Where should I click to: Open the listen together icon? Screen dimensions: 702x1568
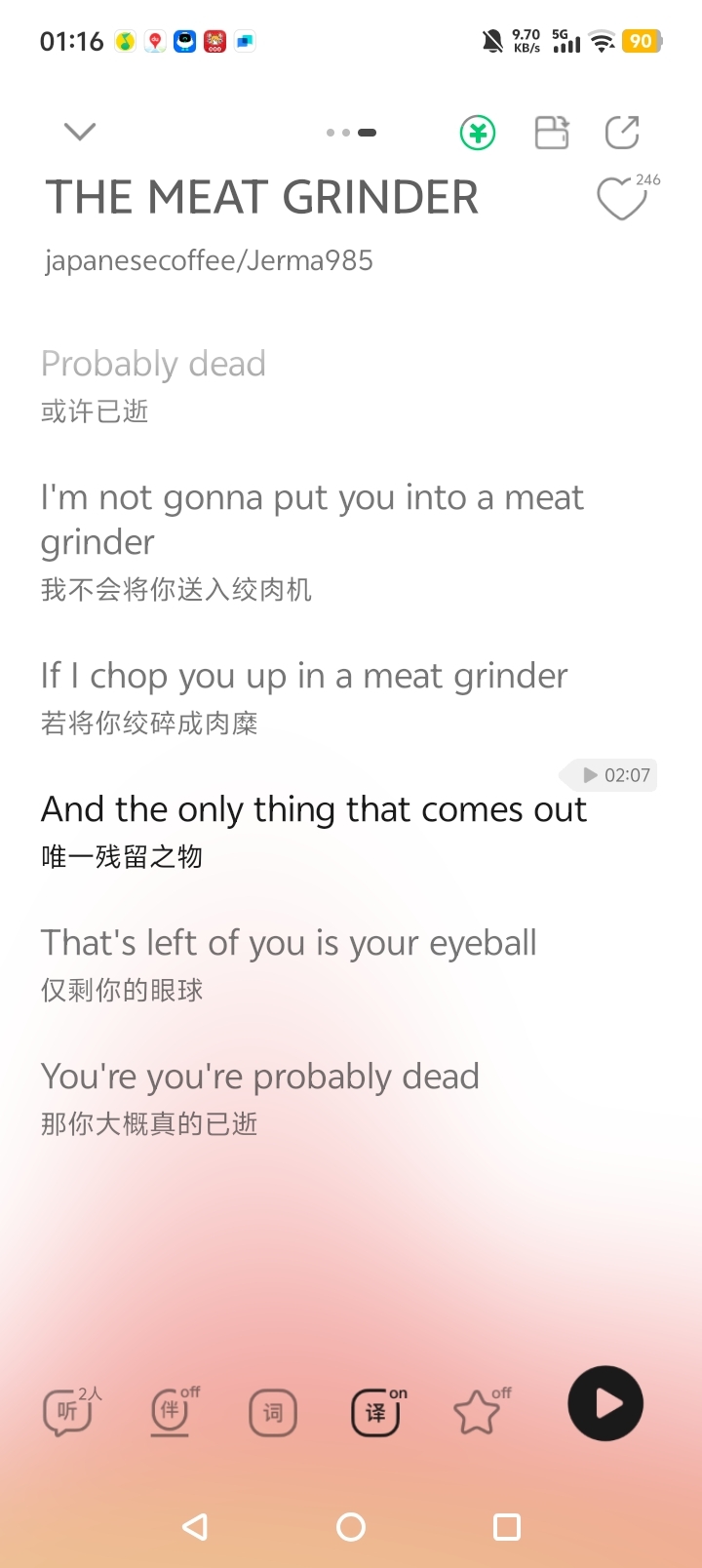click(68, 1412)
